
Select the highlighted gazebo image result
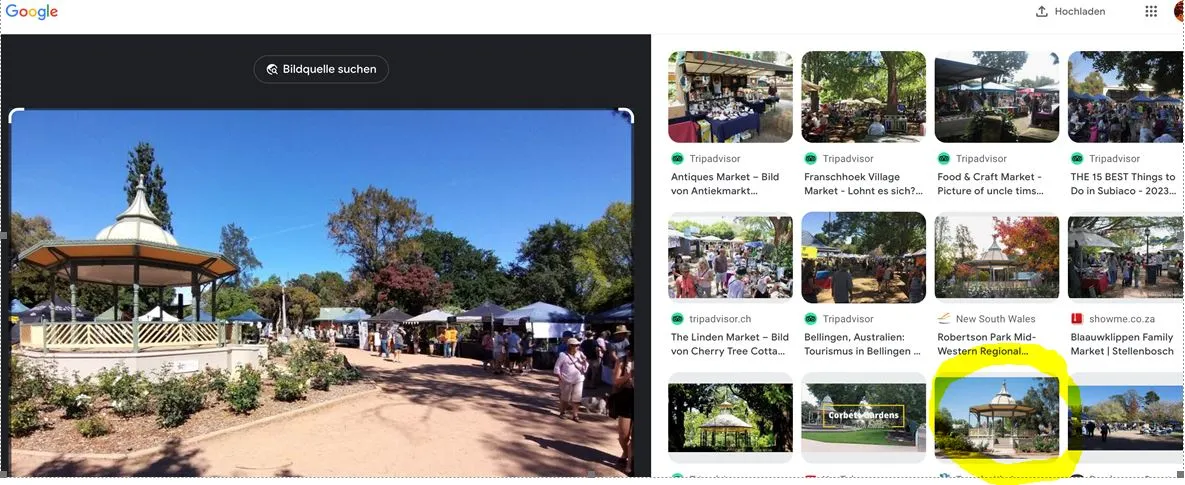click(x=996, y=416)
